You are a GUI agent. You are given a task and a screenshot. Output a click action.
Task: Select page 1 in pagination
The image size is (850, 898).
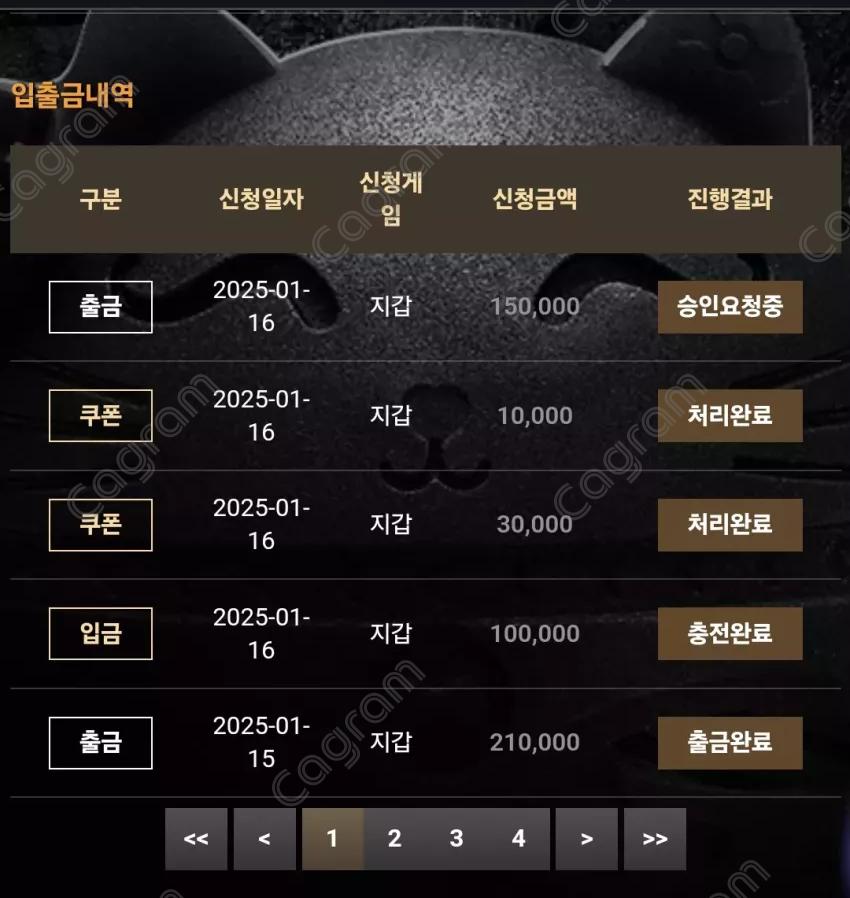point(332,839)
